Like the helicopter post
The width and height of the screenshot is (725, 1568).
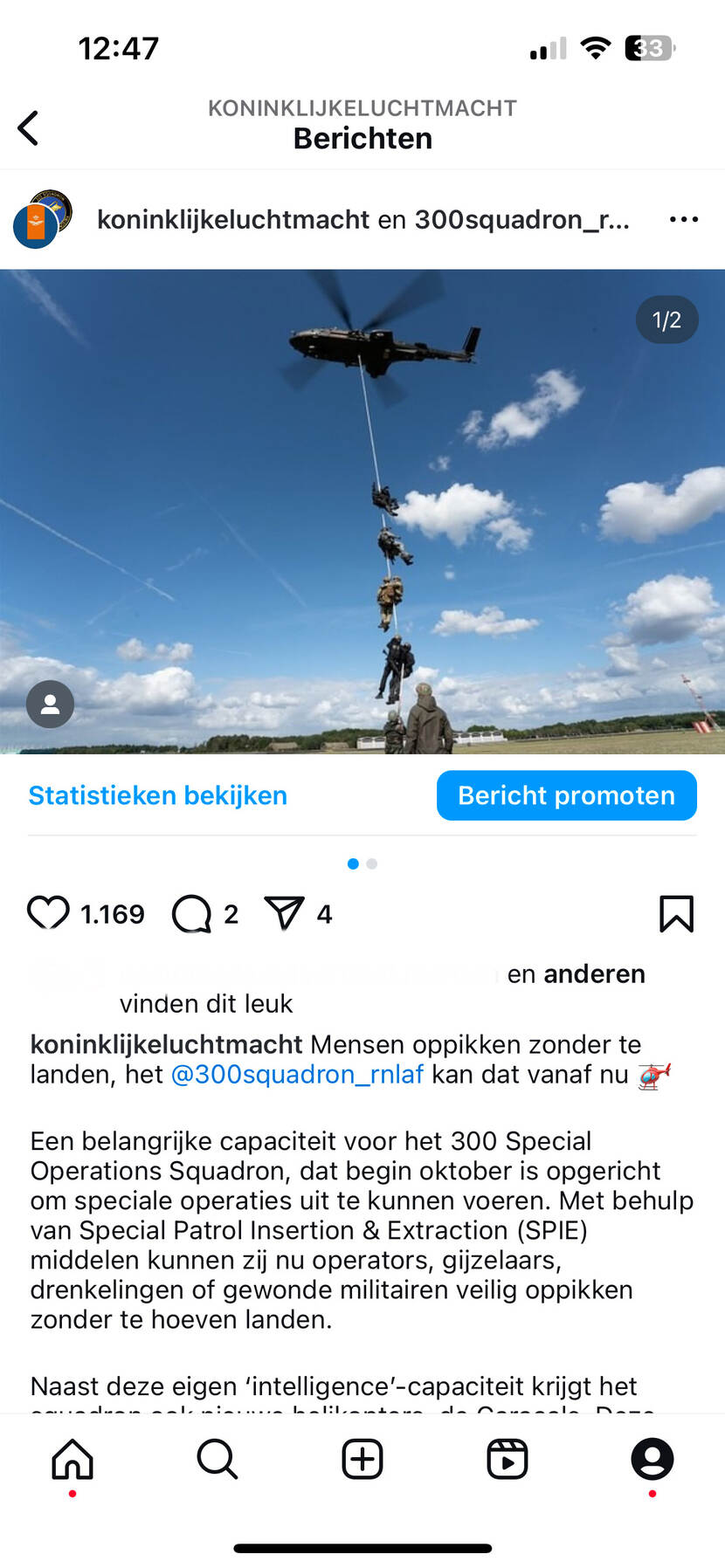pos(48,913)
